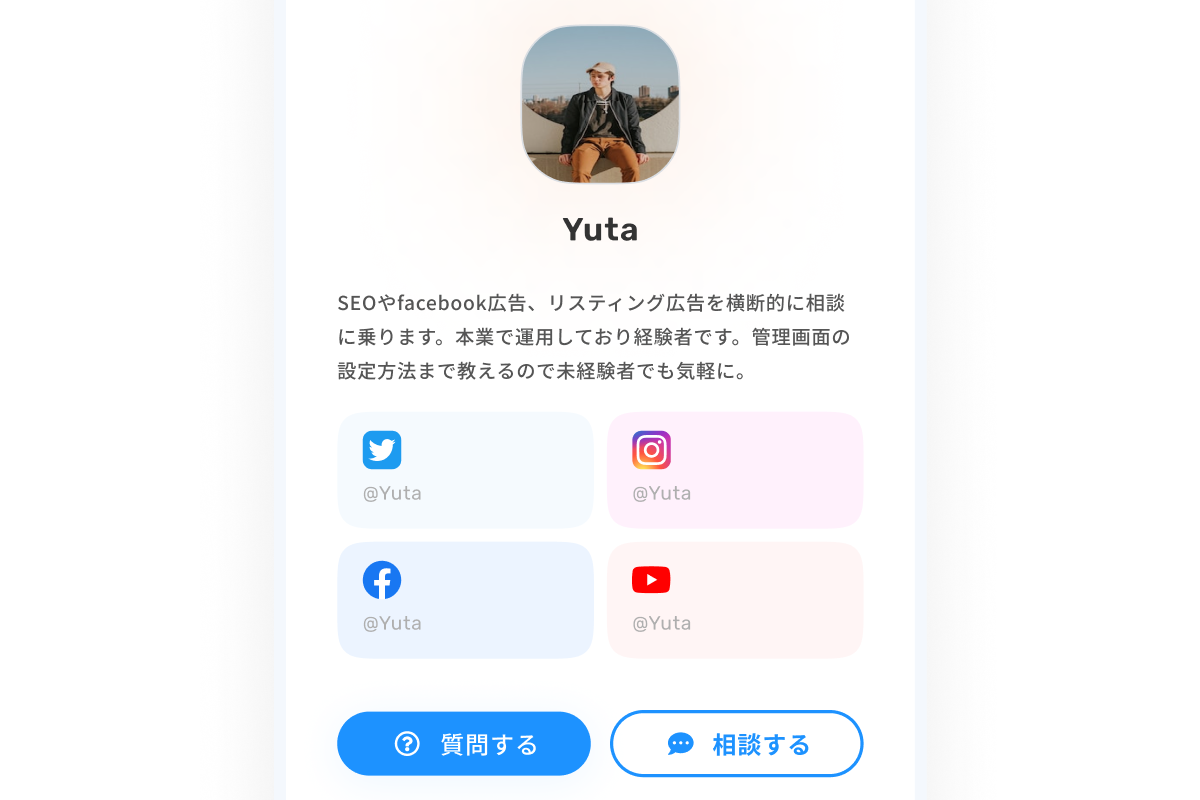Open Yuta's Twitter link card

(x=465, y=470)
